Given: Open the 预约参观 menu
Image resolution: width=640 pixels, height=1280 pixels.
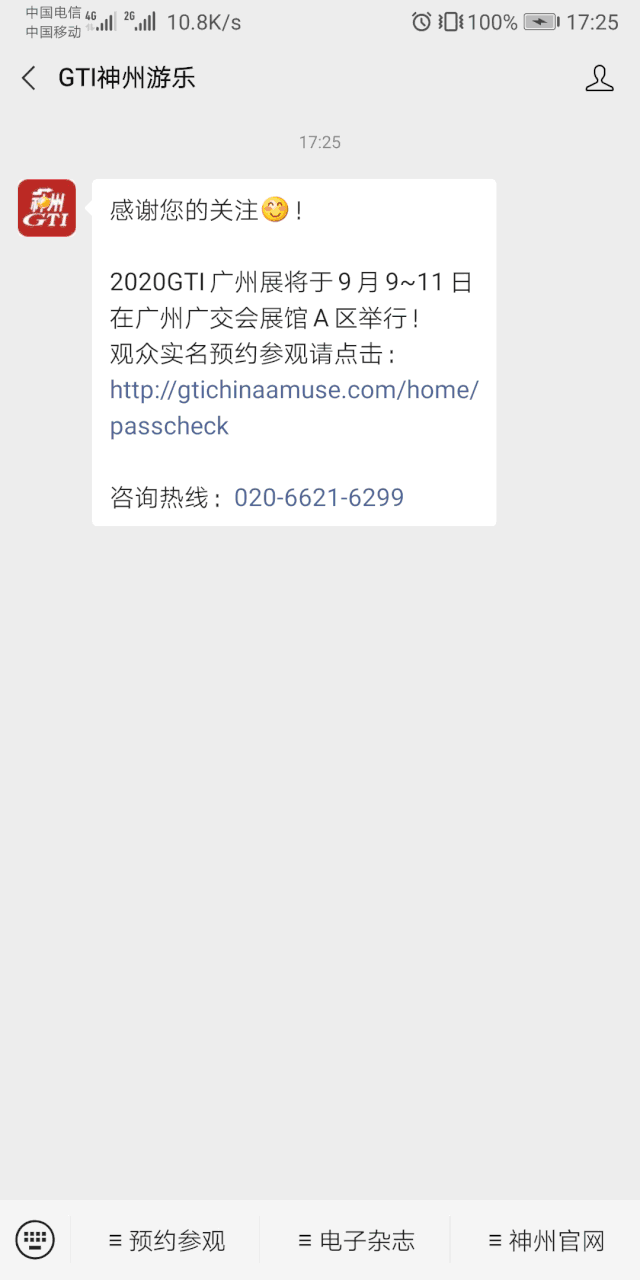Looking at the screenshot, I should pos(166,1241).
